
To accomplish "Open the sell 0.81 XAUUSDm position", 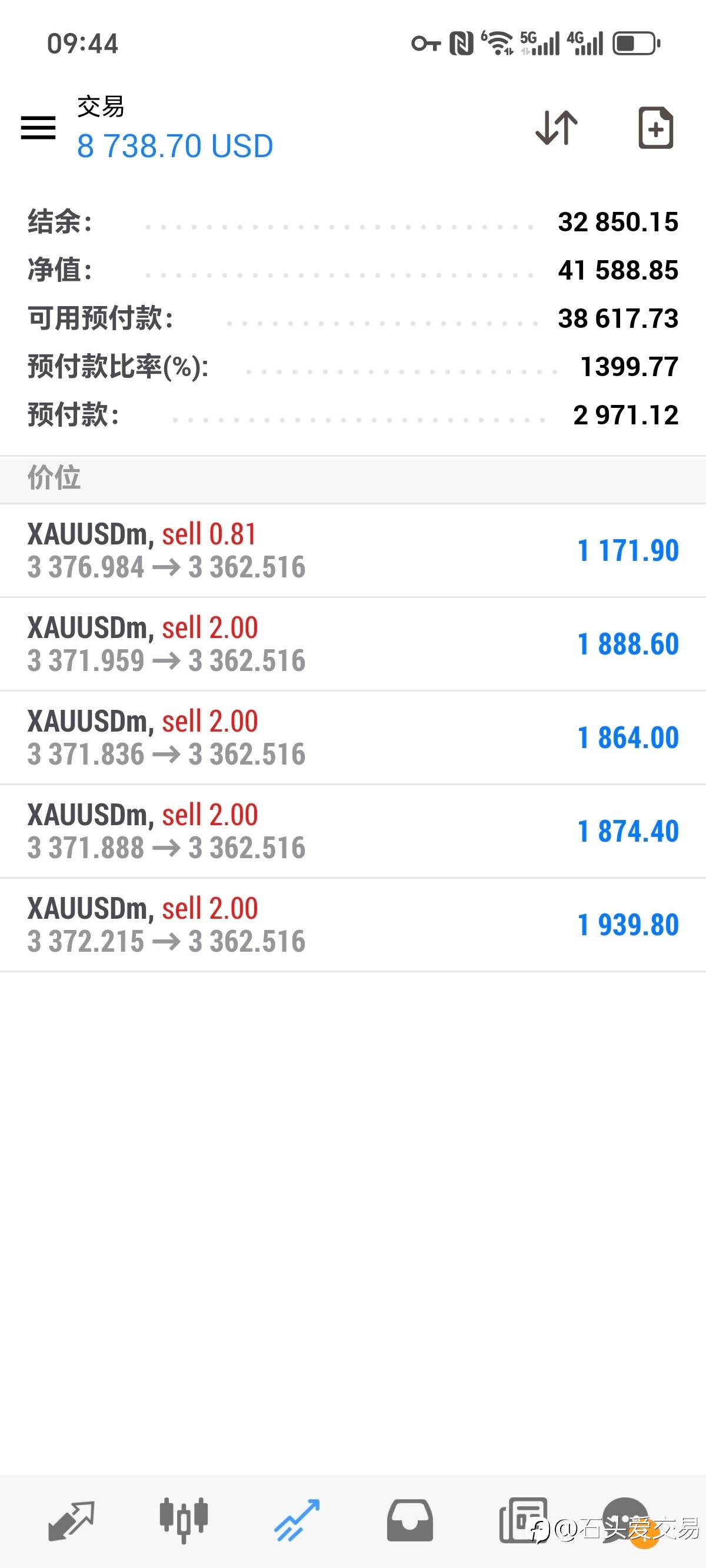I will tap(353, 551).
